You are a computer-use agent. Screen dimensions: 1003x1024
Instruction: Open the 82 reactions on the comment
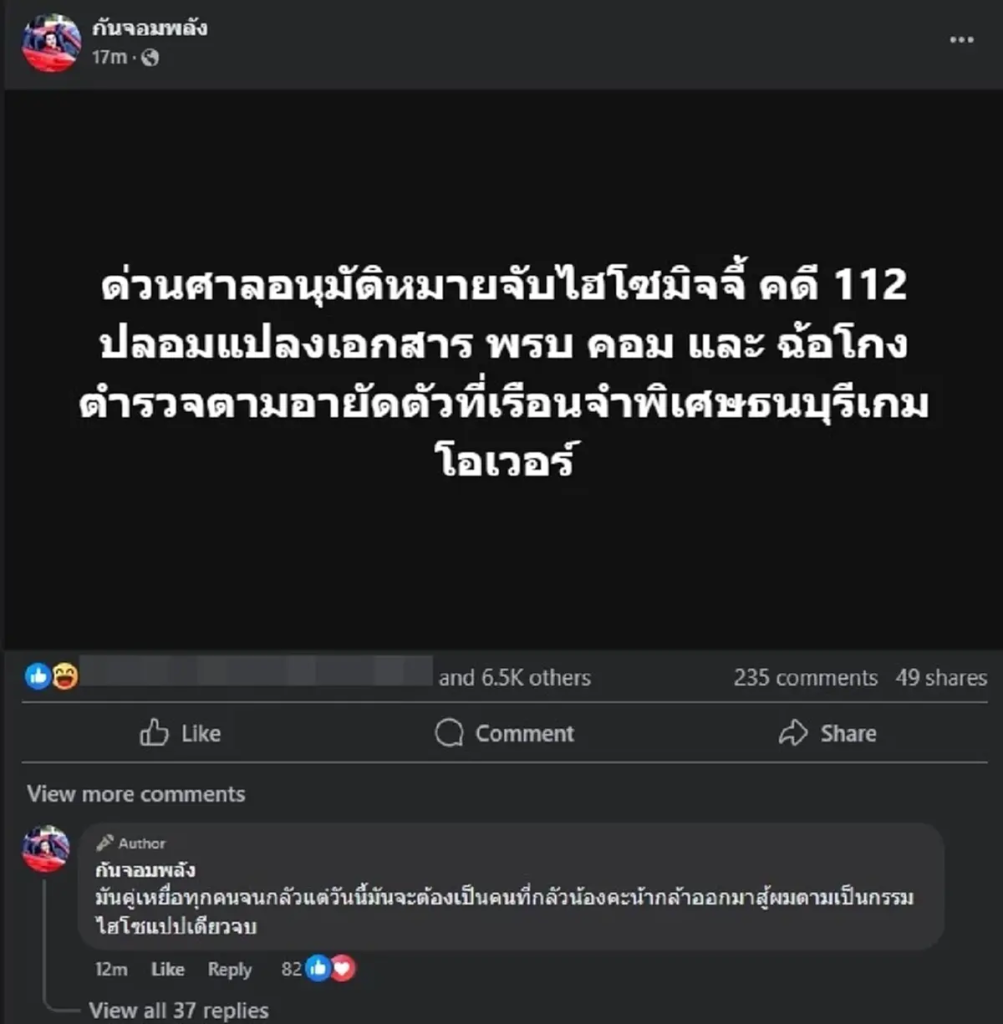click(x=318, y=969)
